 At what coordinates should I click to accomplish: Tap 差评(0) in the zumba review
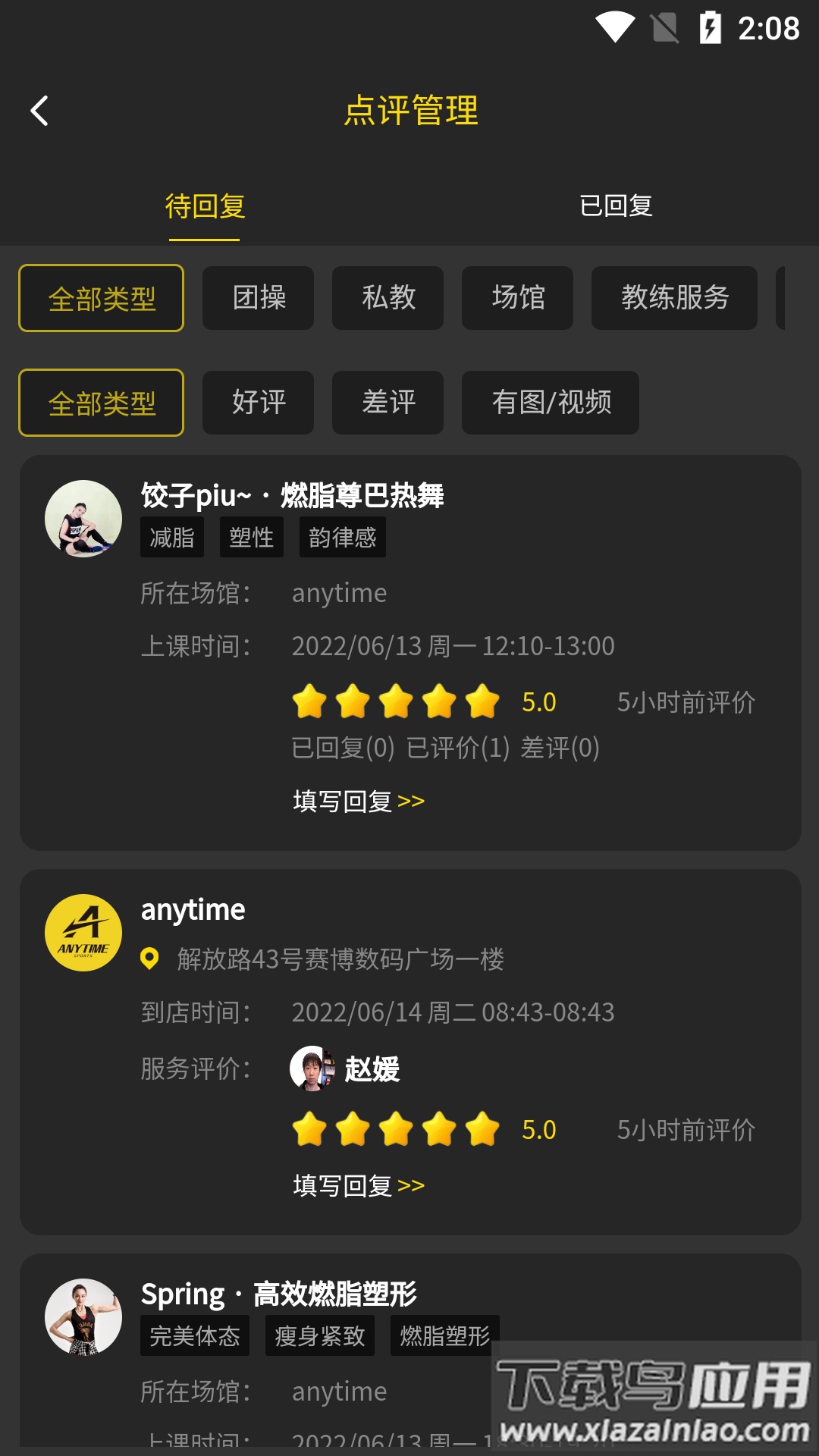click(x=559, y=748)
